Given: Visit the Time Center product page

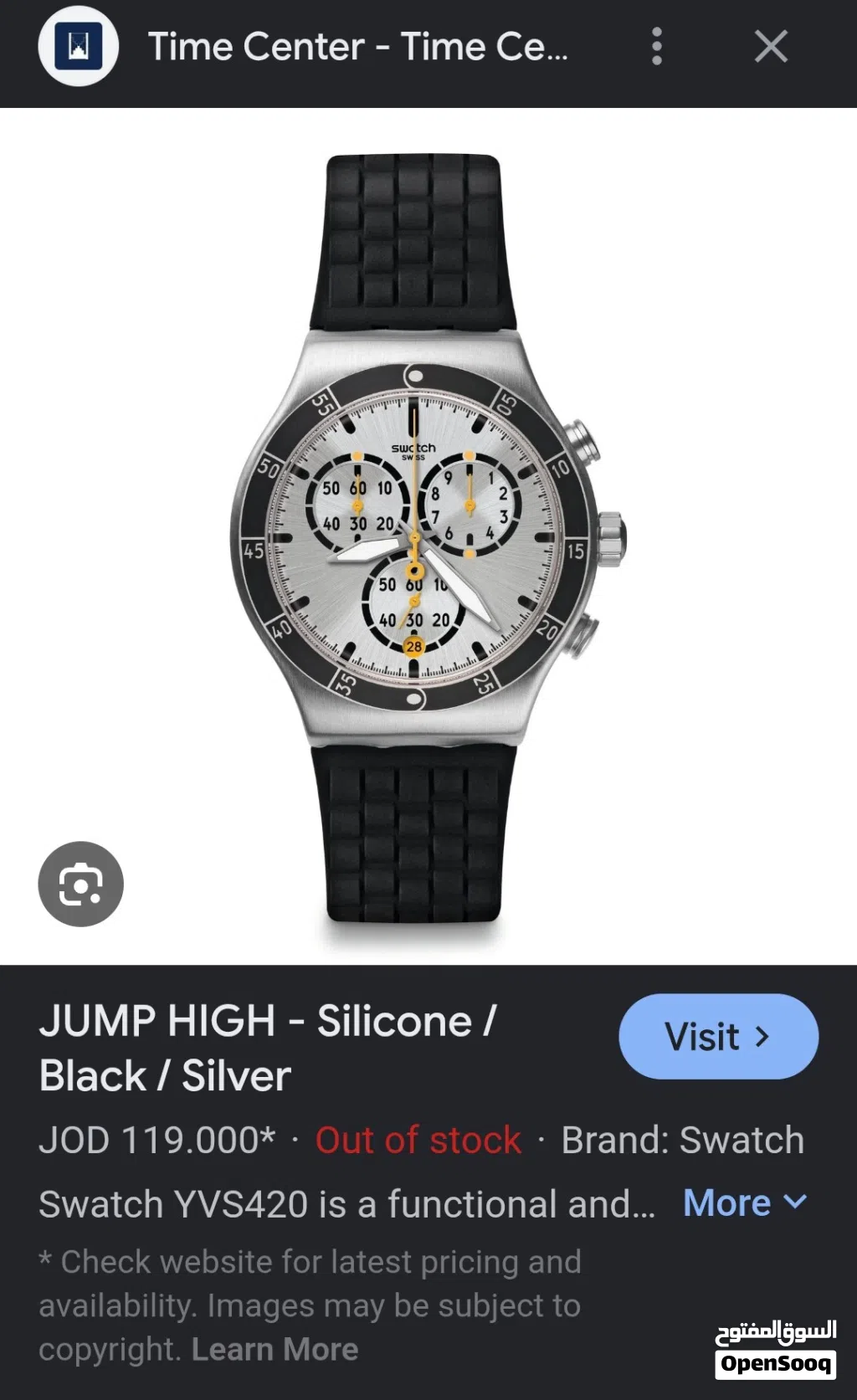Looking at the screenshot, I should (718, 1036).
